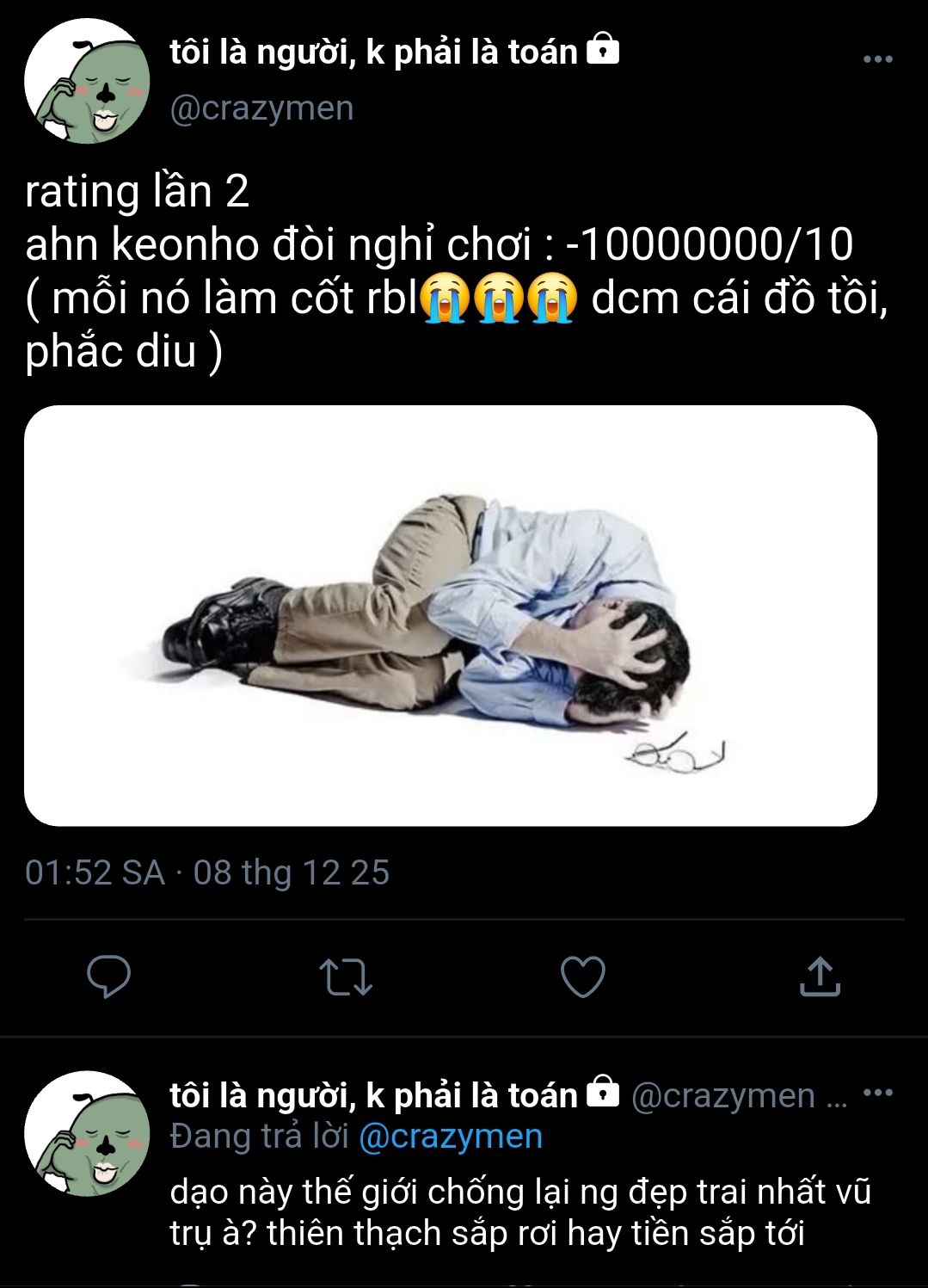The width and height of the screenshot is (928, 1288).
Task: Reply to the rating lần 2 tweet
Action: point(109,977)
